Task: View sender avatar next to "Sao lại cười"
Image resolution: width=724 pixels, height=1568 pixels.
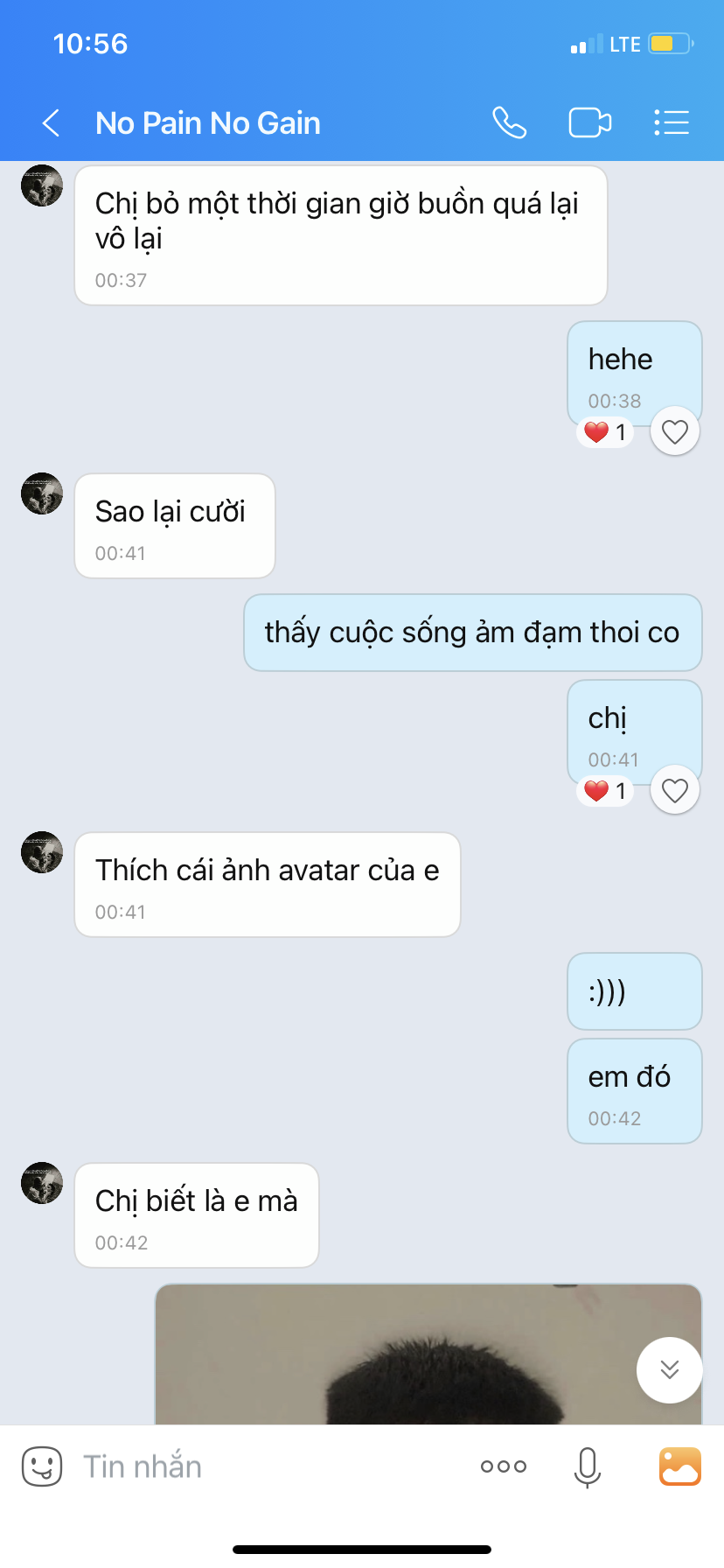Action: (x=42, y=493)
